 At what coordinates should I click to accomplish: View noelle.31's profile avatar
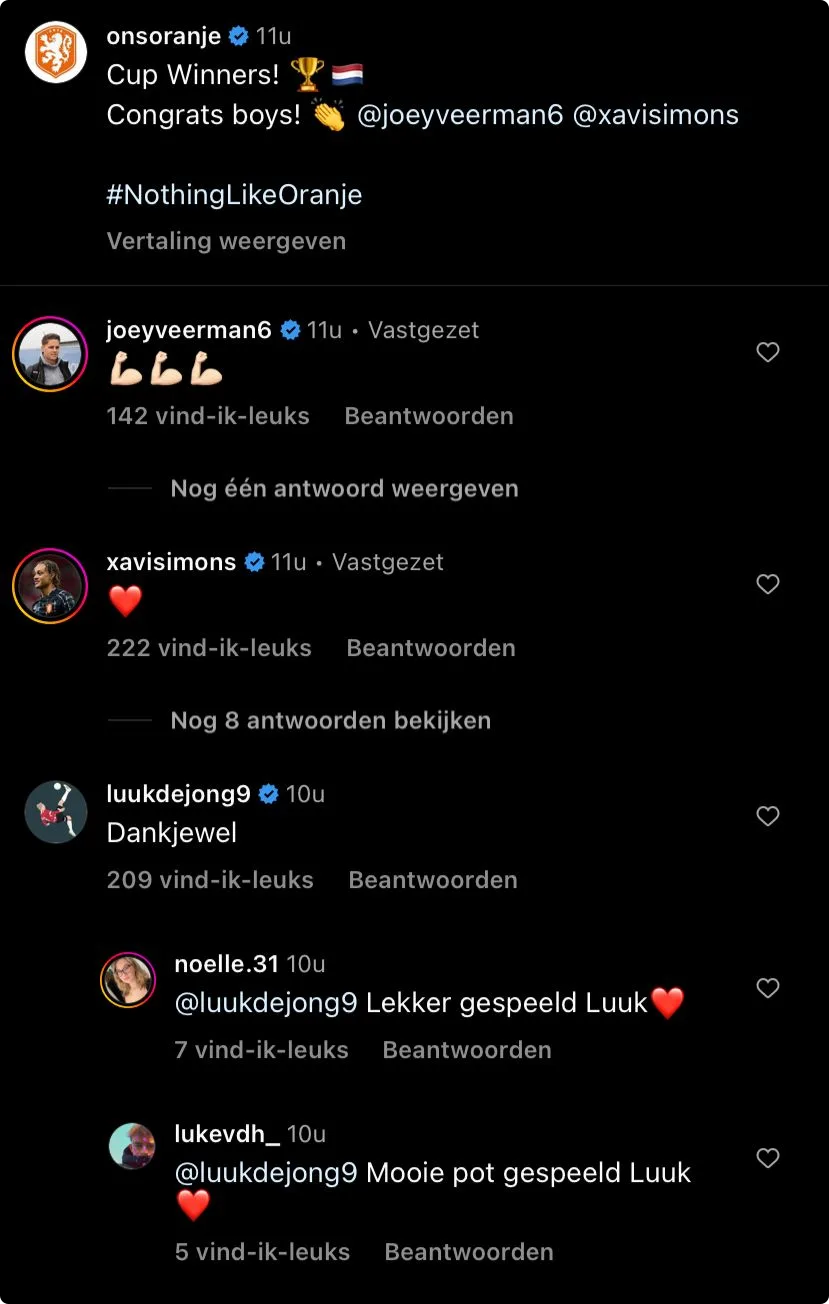(x=128, y=980)
